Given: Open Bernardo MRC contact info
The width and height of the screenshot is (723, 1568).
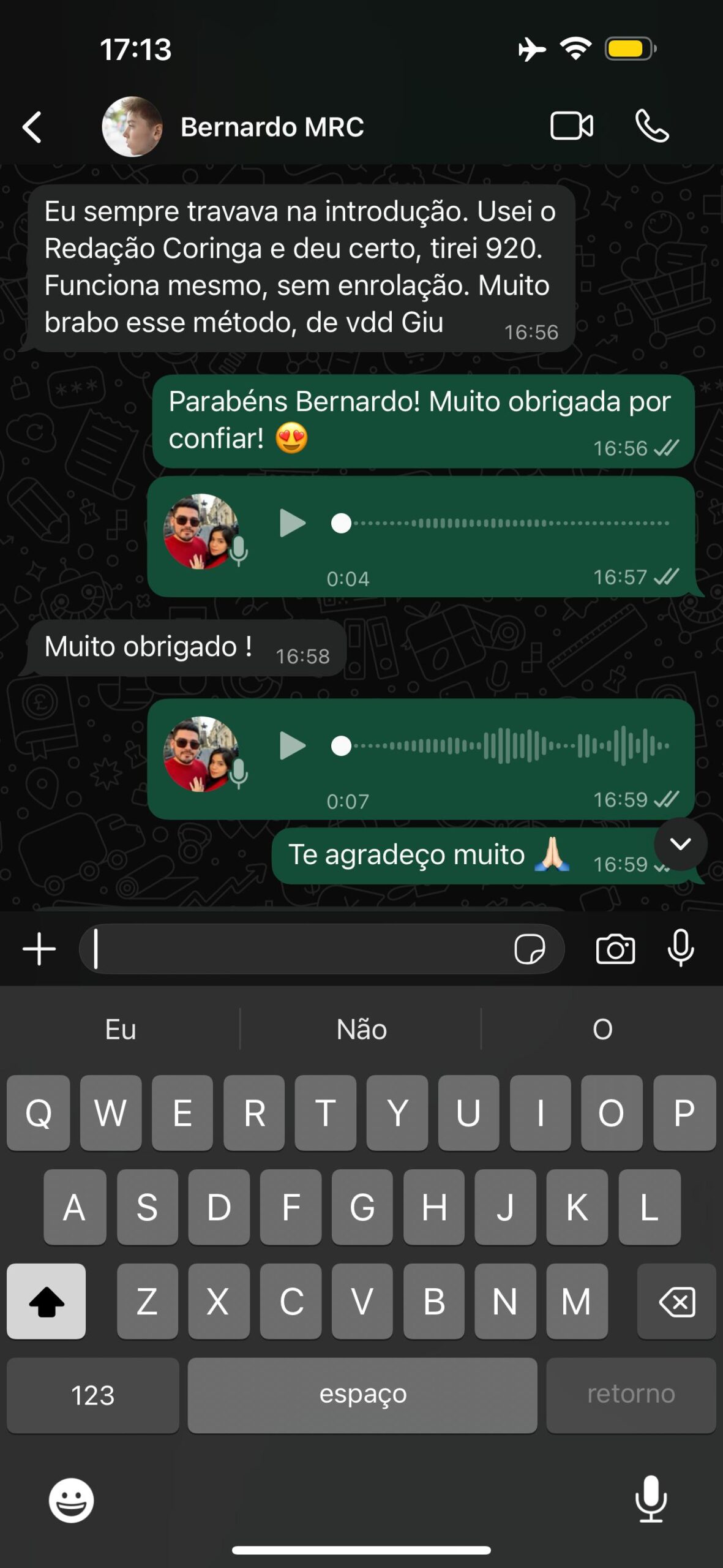Looking at the screenshot, I should (x=271, y=127).
